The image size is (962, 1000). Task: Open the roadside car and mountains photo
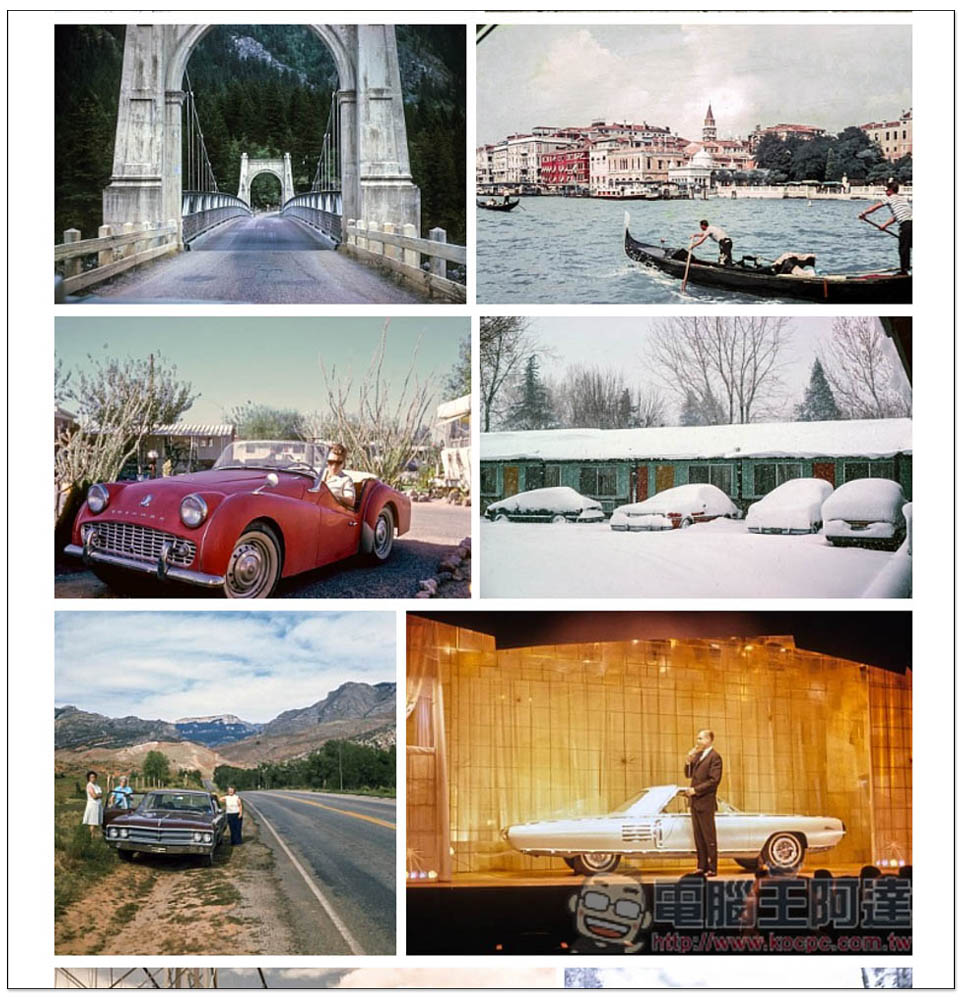coord(225,782)
